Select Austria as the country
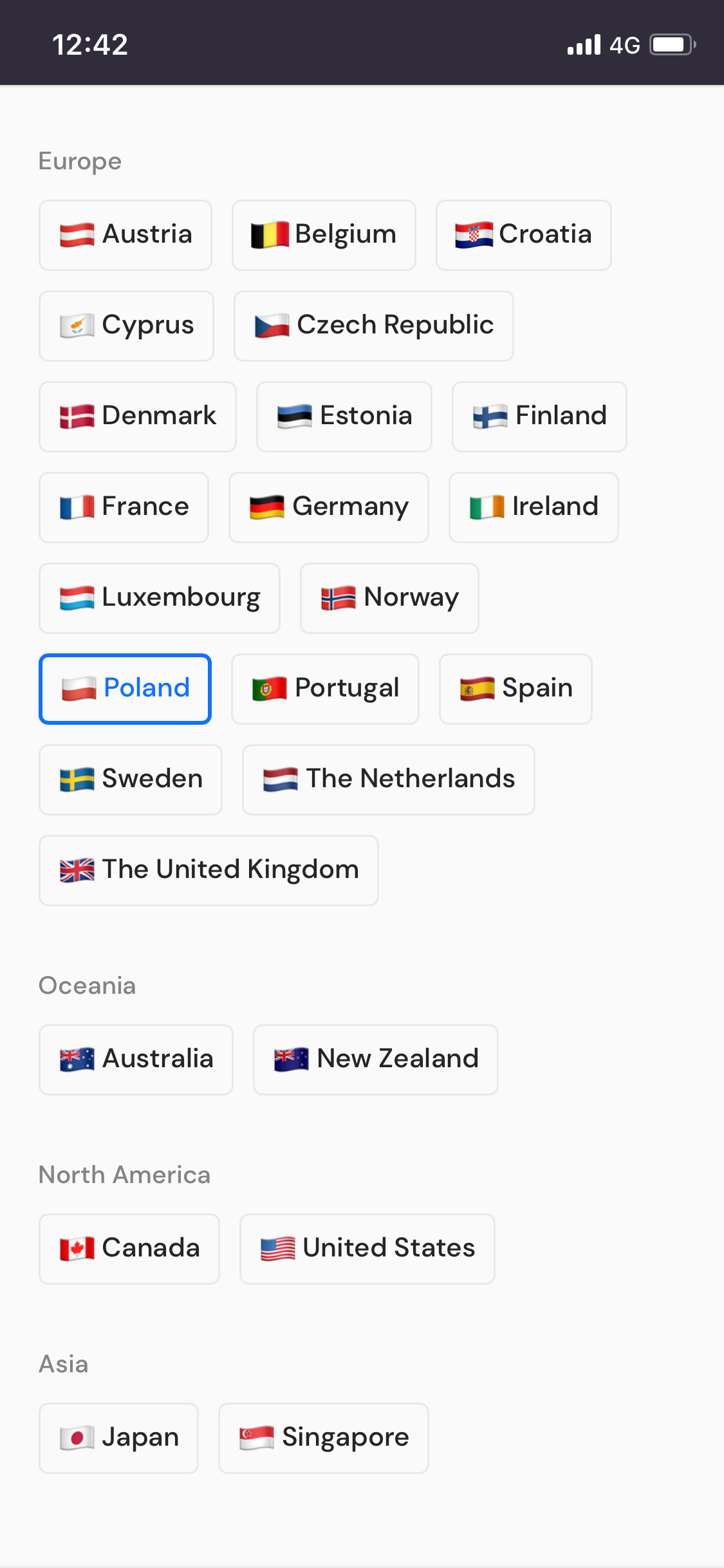Image resolution: width=724 pixels, height=1568 pixels. coord(125,235)
